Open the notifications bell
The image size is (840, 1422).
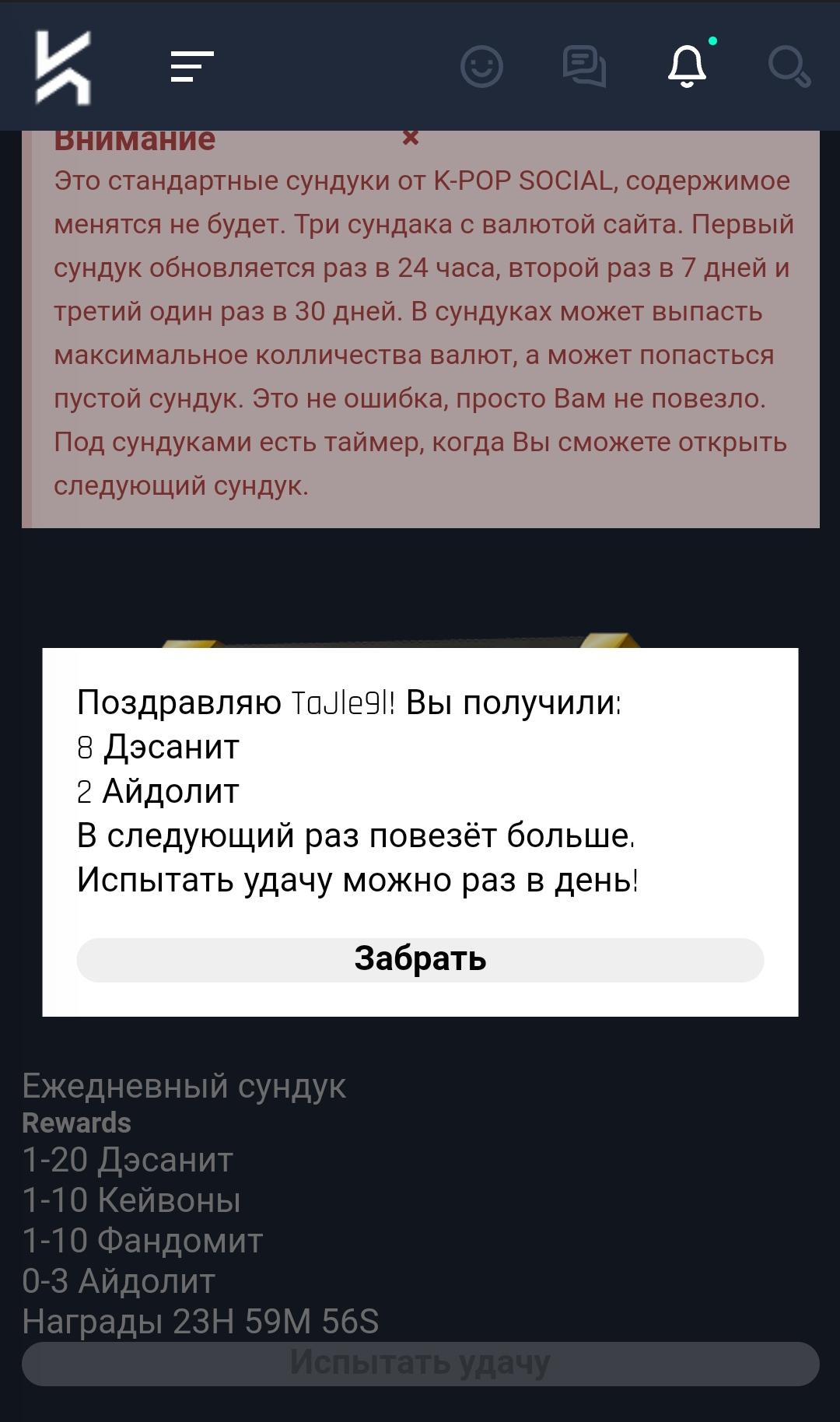pyautogui.click(x=688, y=66)
